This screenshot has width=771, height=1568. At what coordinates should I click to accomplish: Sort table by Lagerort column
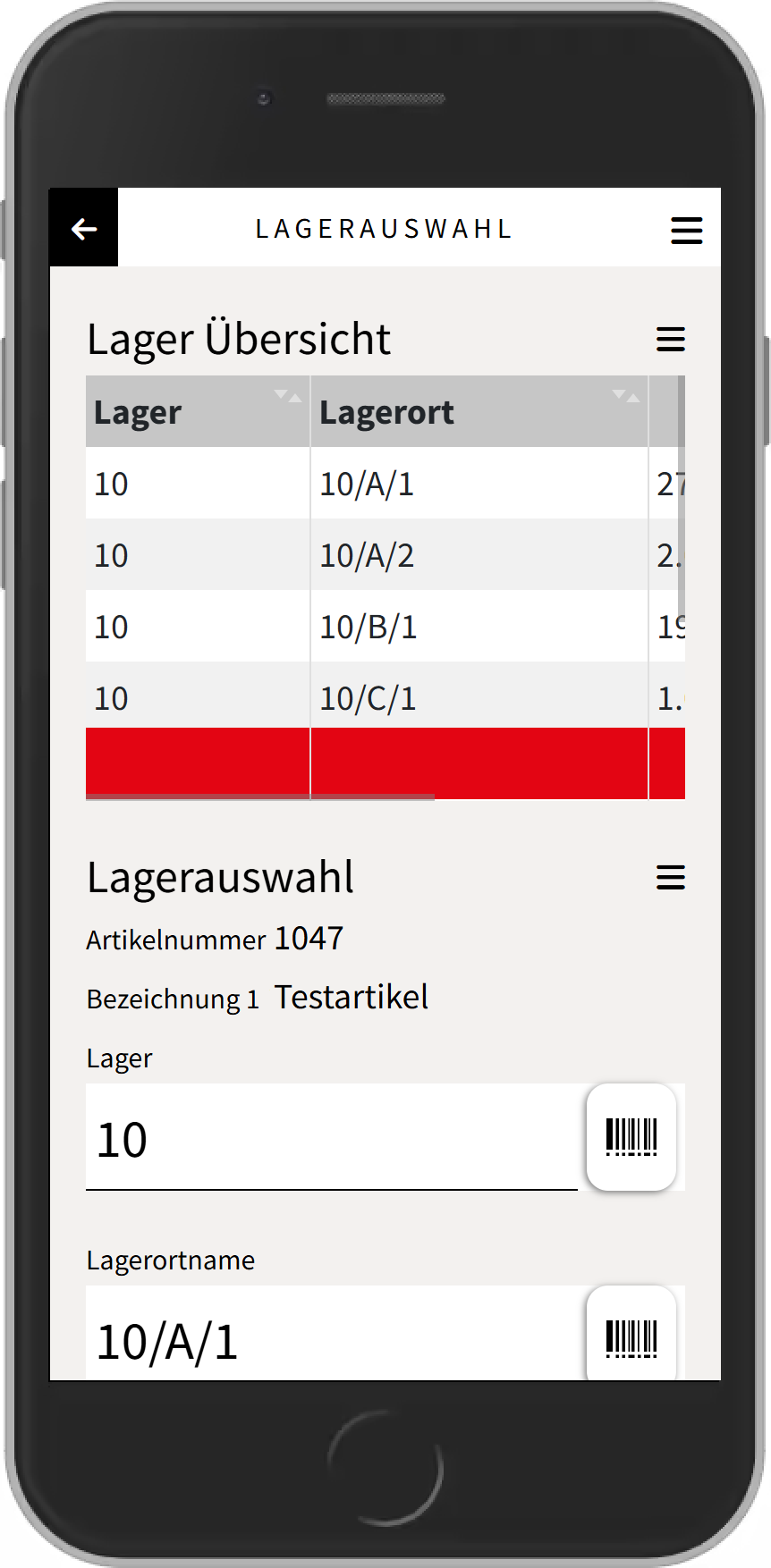tap(625, 396)
